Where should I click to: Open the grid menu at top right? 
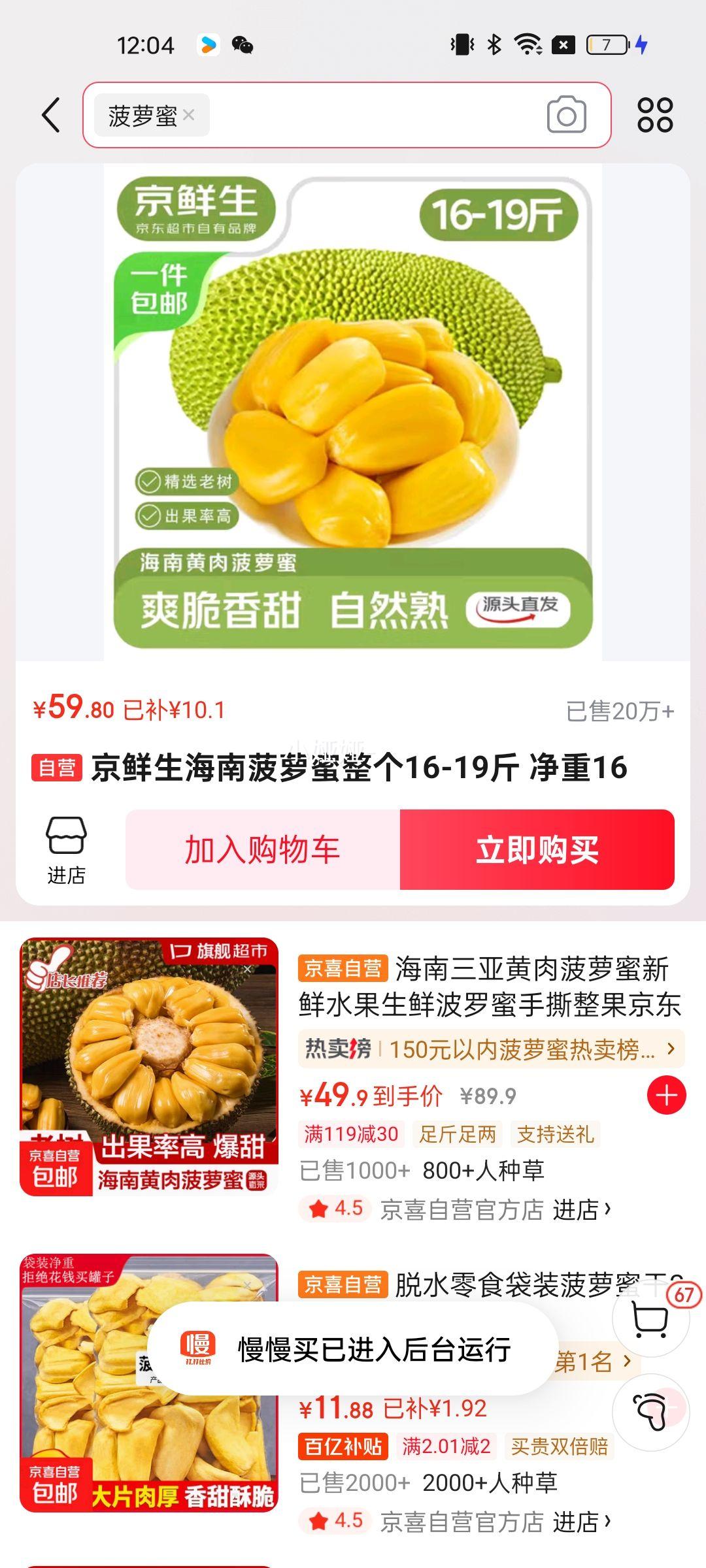click(x=657, y=114)
